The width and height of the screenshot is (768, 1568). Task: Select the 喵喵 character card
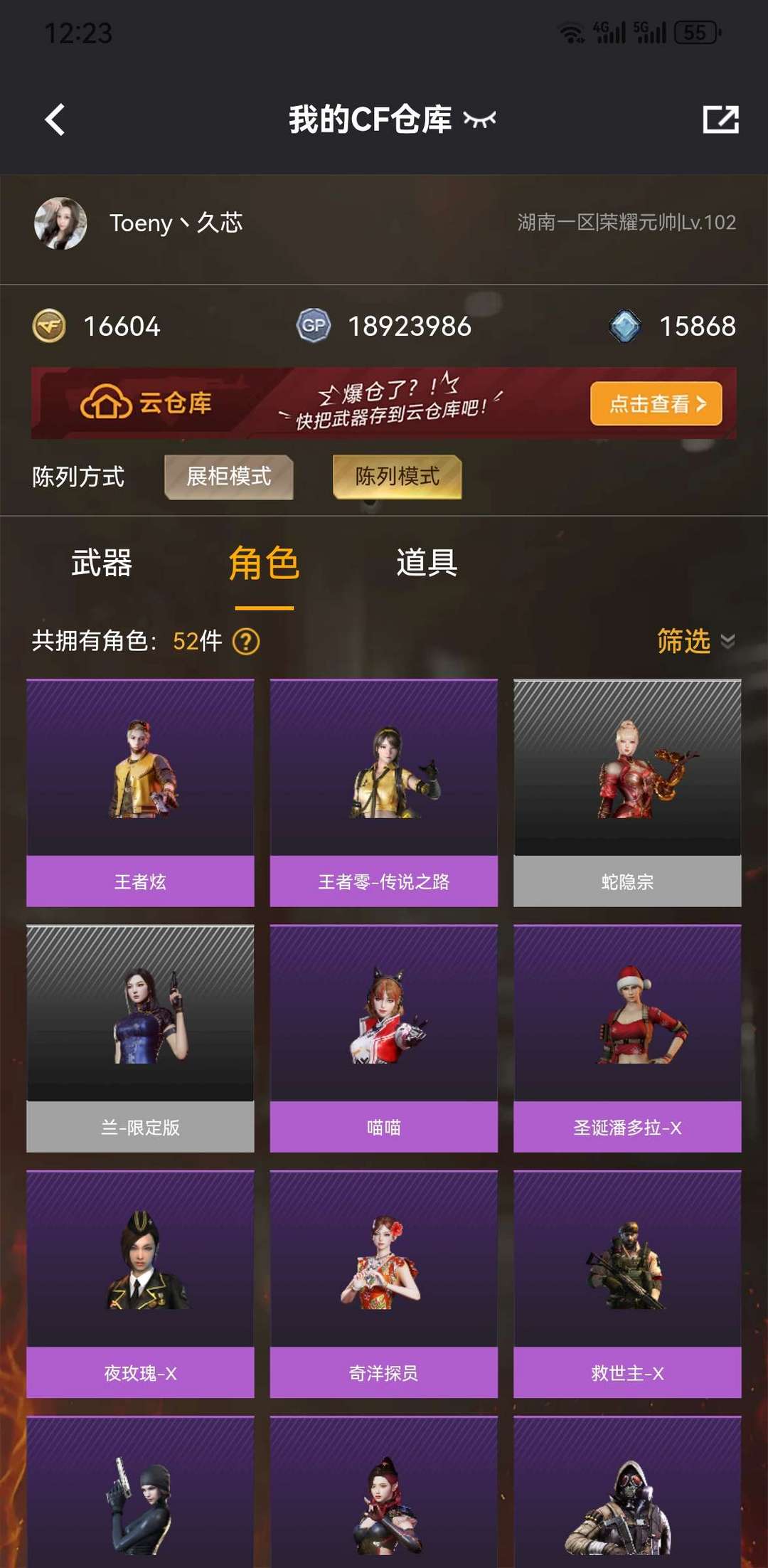(x=384, y=1039)
